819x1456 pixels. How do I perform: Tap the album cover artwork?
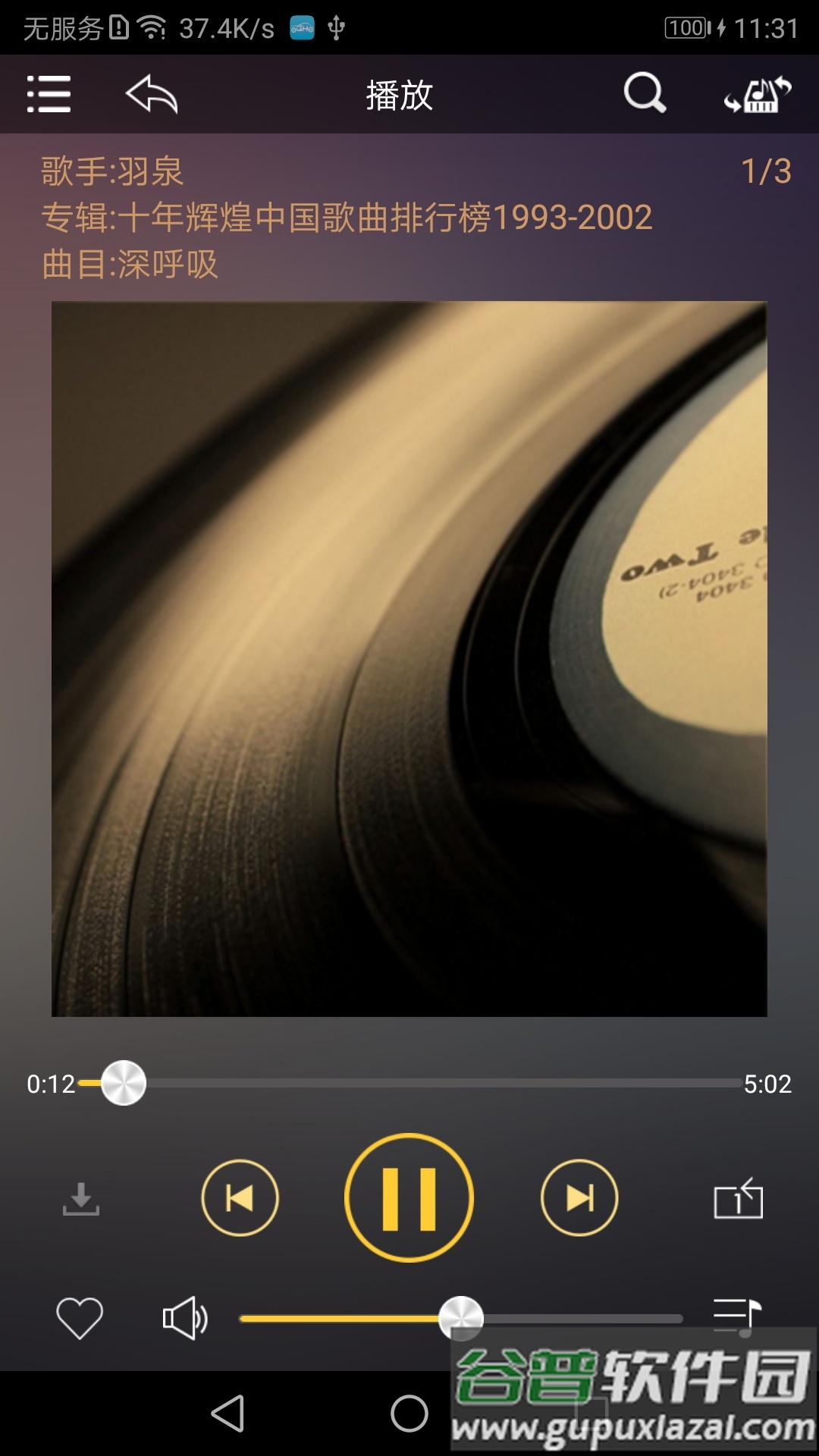click(409, 660)
